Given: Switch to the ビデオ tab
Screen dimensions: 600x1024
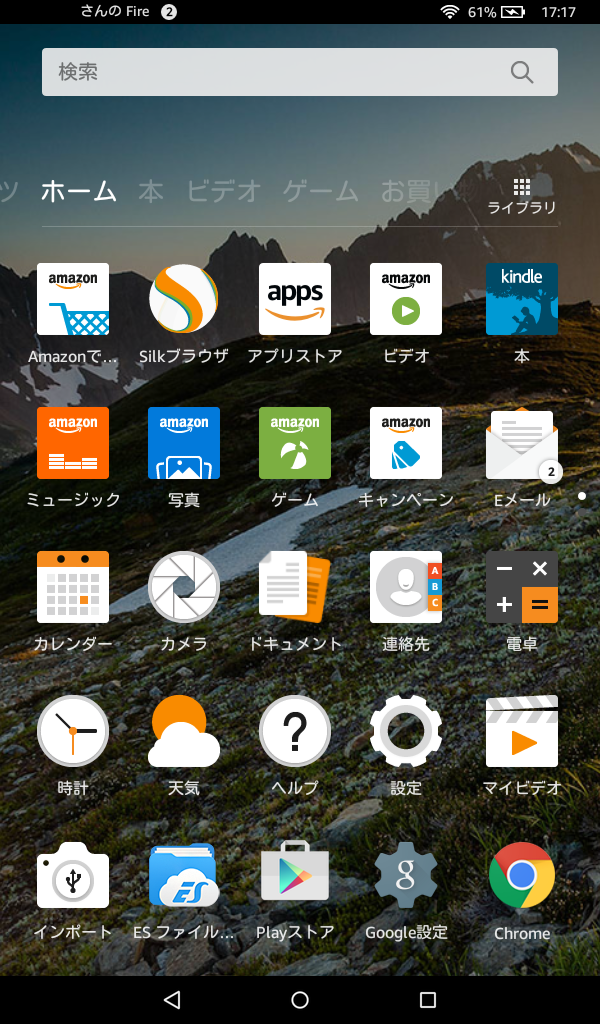Looking at the screenshot, I should pos(223,190).
